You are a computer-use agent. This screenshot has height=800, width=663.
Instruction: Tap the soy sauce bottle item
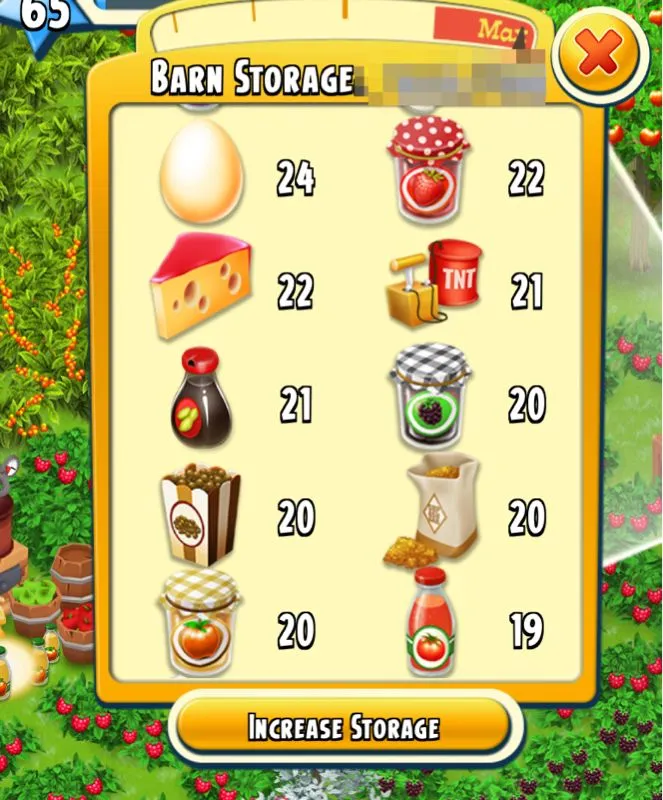point(197,398)
